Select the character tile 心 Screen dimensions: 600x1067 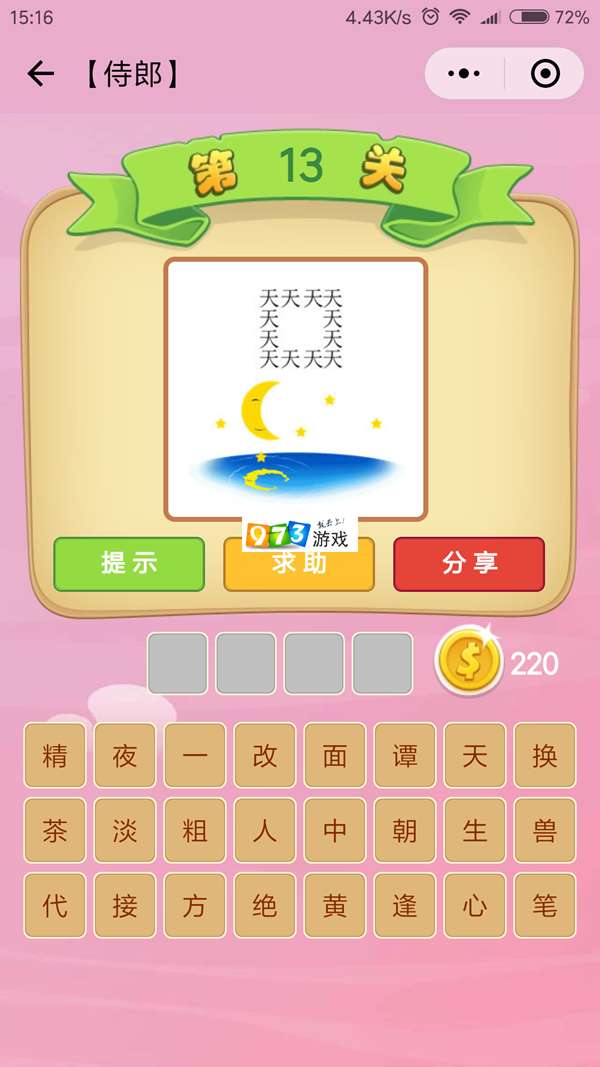(475, 906)
